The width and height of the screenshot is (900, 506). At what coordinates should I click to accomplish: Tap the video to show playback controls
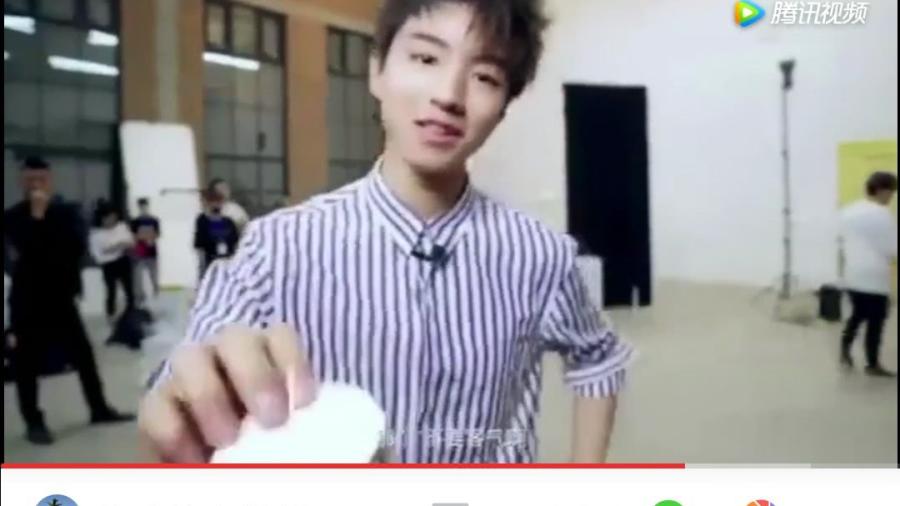pyautogui.click(x=450, y=230)
